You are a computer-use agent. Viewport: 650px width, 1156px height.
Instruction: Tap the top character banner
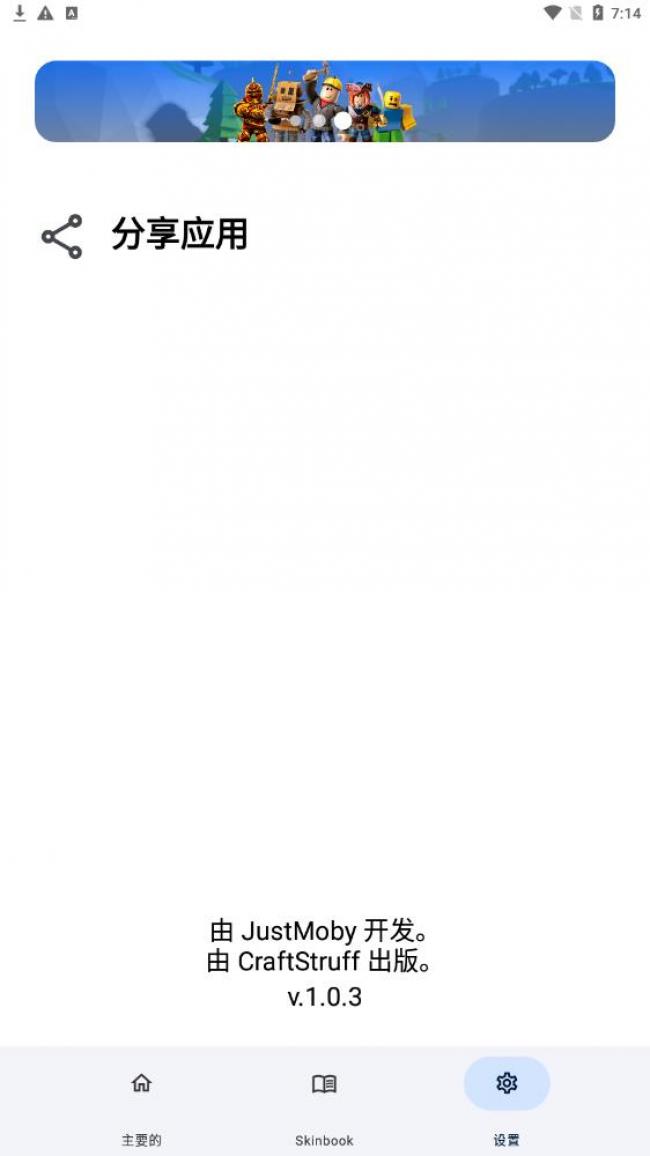tap(324, 102)
